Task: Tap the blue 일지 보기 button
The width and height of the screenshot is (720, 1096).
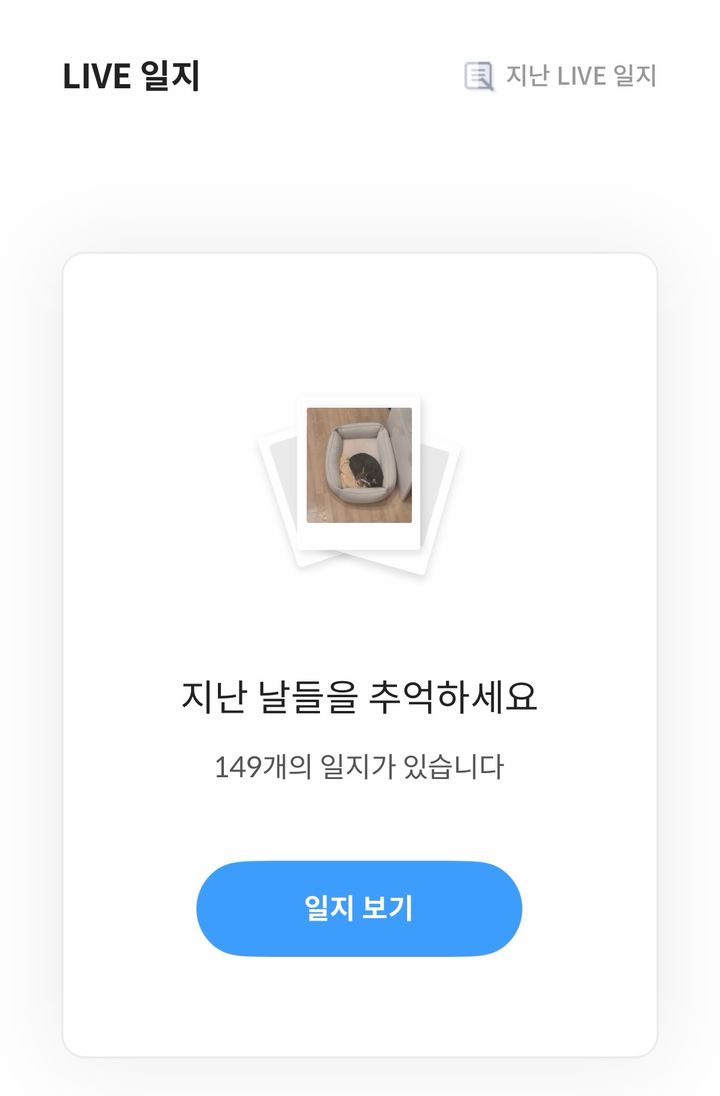Action: [359, 908]
